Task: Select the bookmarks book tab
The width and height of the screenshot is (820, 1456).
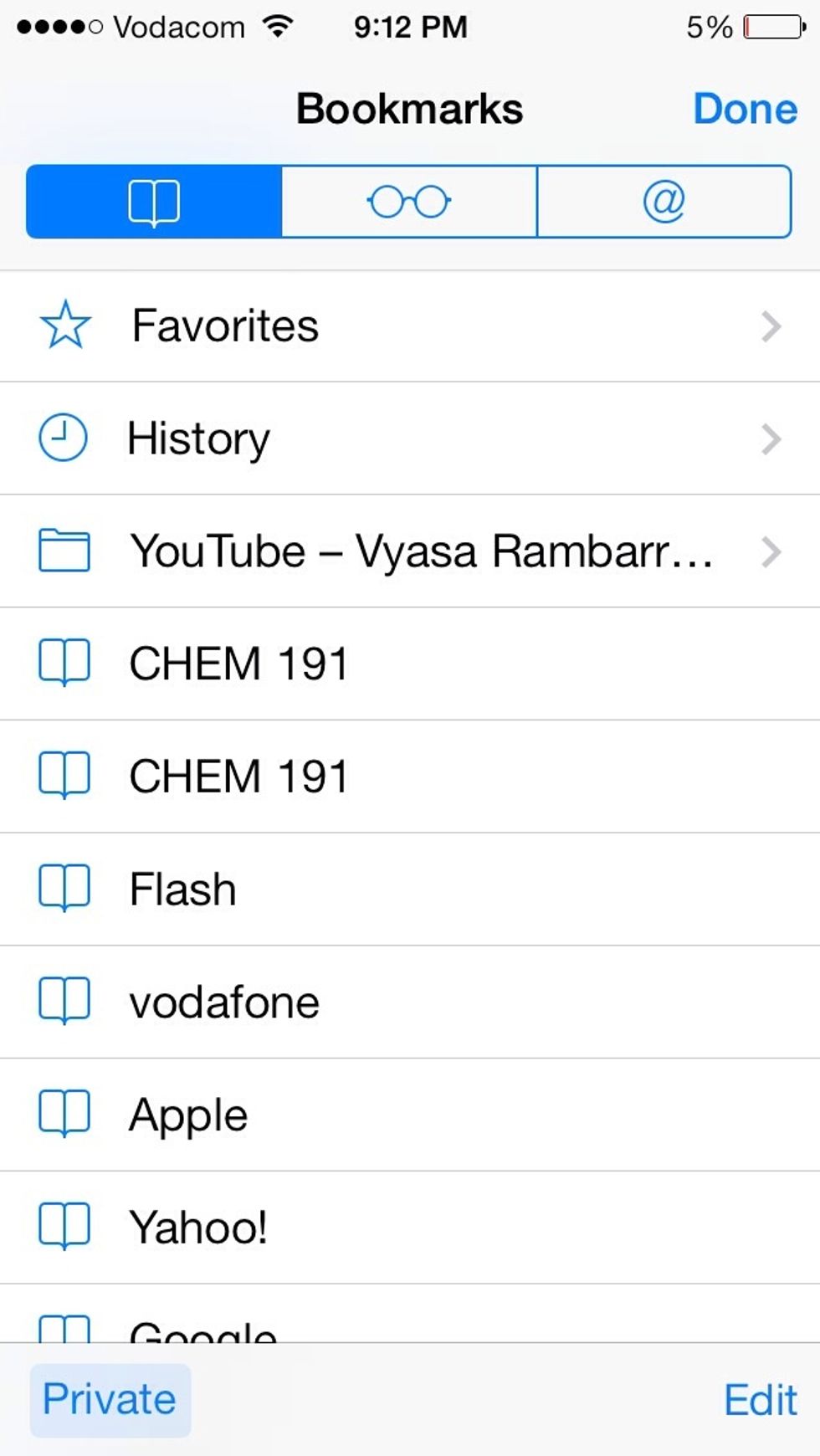Action: click(154, 202)
